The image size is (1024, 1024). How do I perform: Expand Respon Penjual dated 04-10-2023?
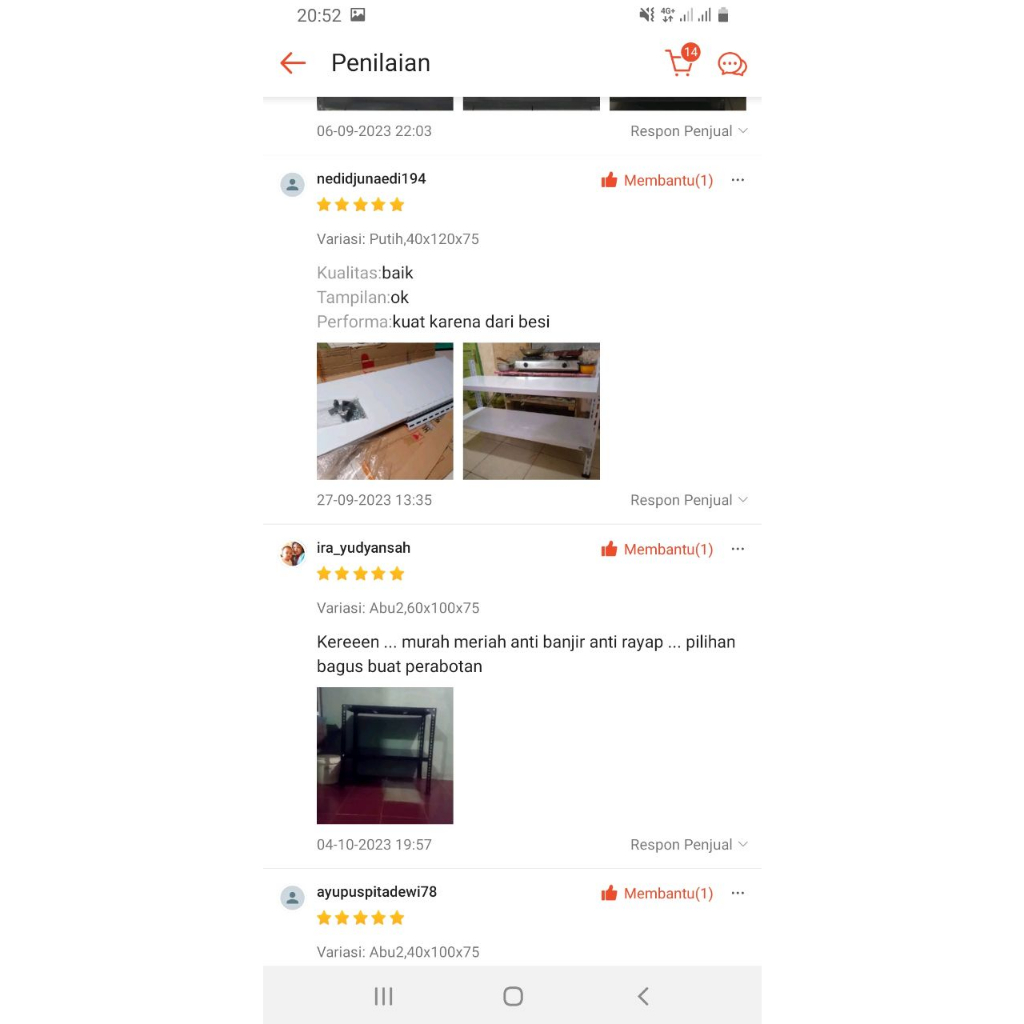(x=688, y=845)
